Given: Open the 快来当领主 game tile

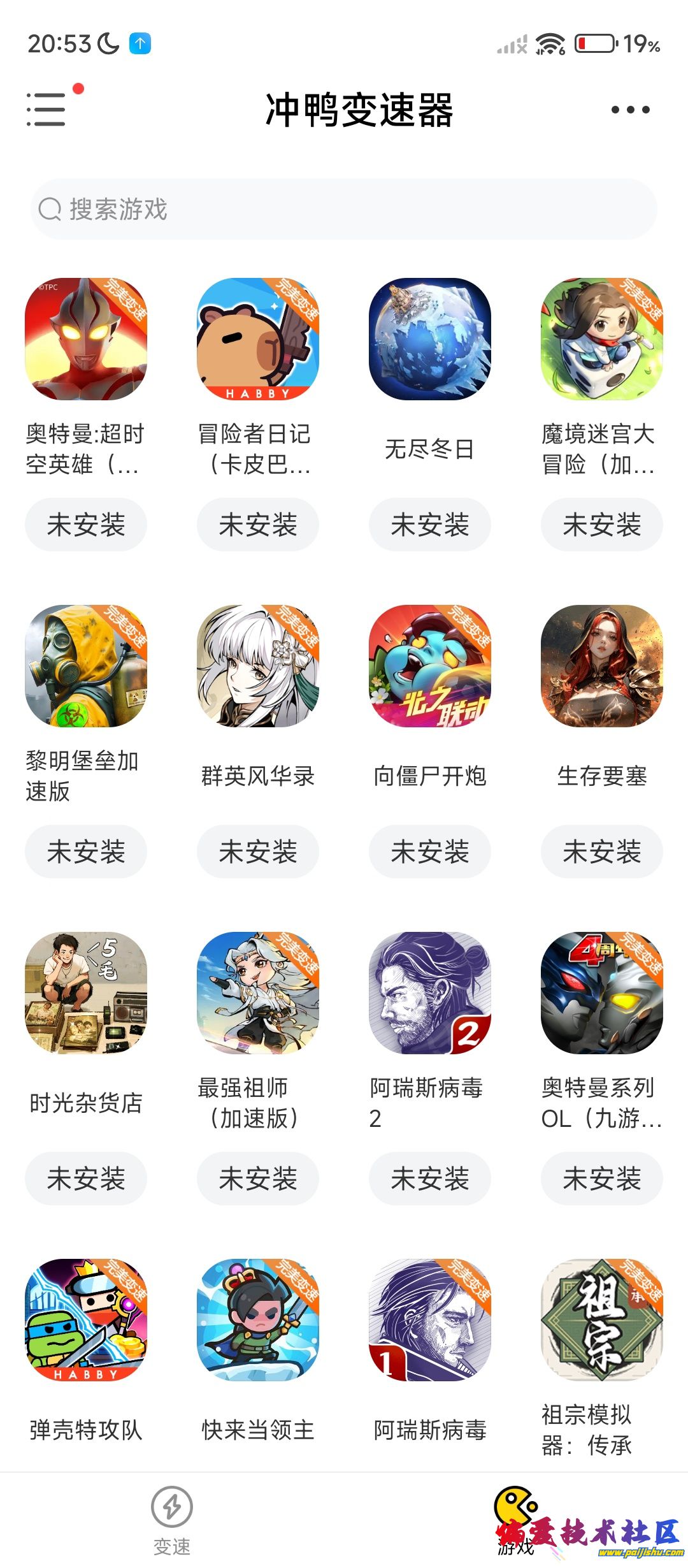Looking at the screenshot, I should click(258, 1320).
